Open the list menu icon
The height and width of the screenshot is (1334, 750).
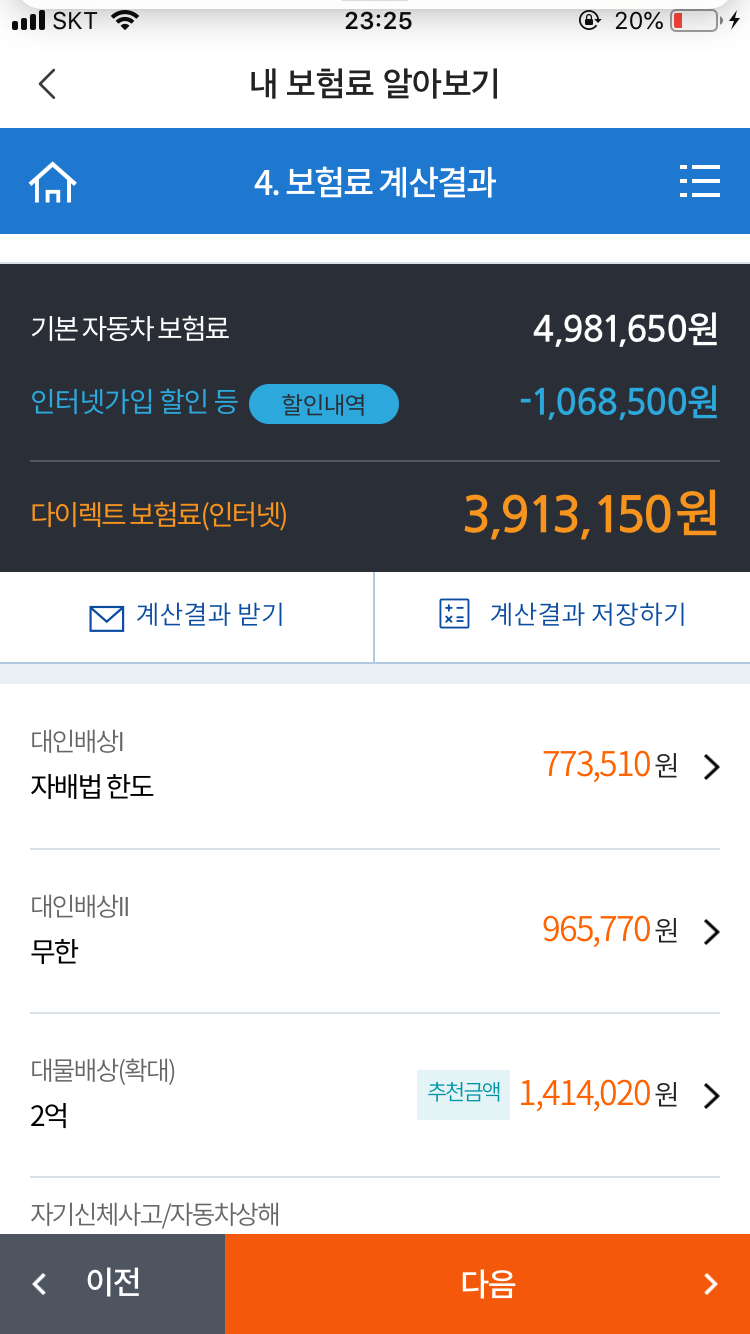coord(699,182)
